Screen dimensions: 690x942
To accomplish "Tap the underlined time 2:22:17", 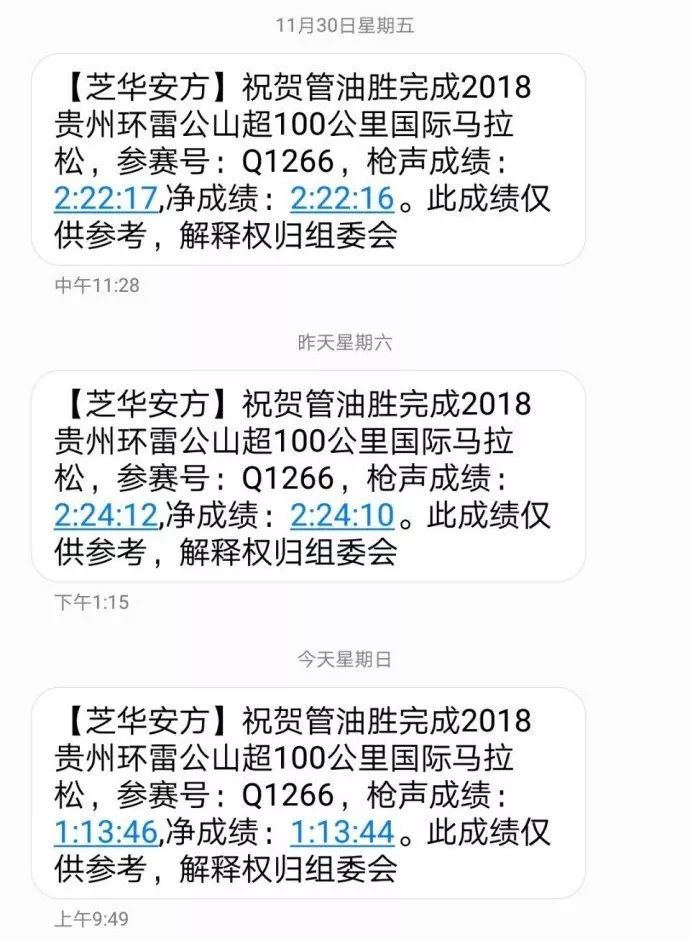I will coord(106,198).
